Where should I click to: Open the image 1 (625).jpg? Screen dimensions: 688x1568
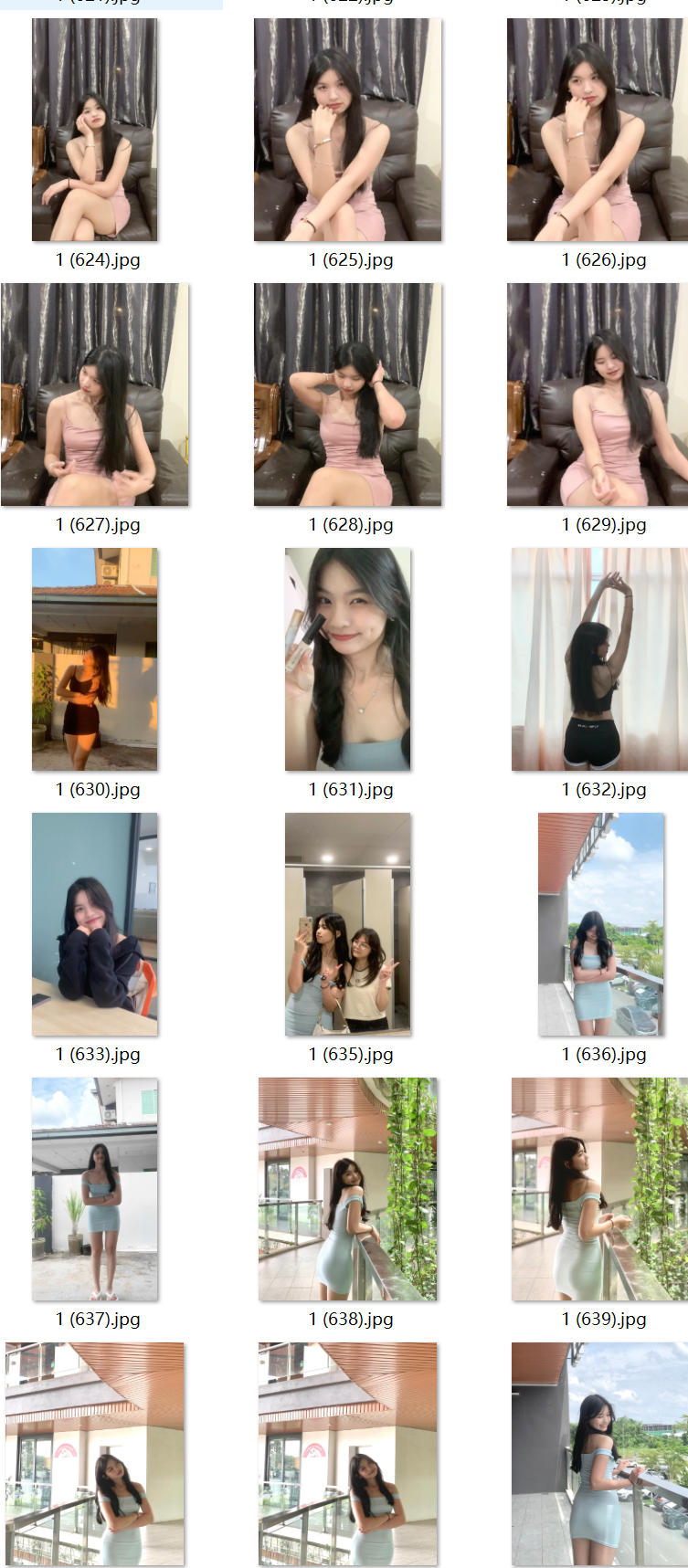tap(347, 130)
